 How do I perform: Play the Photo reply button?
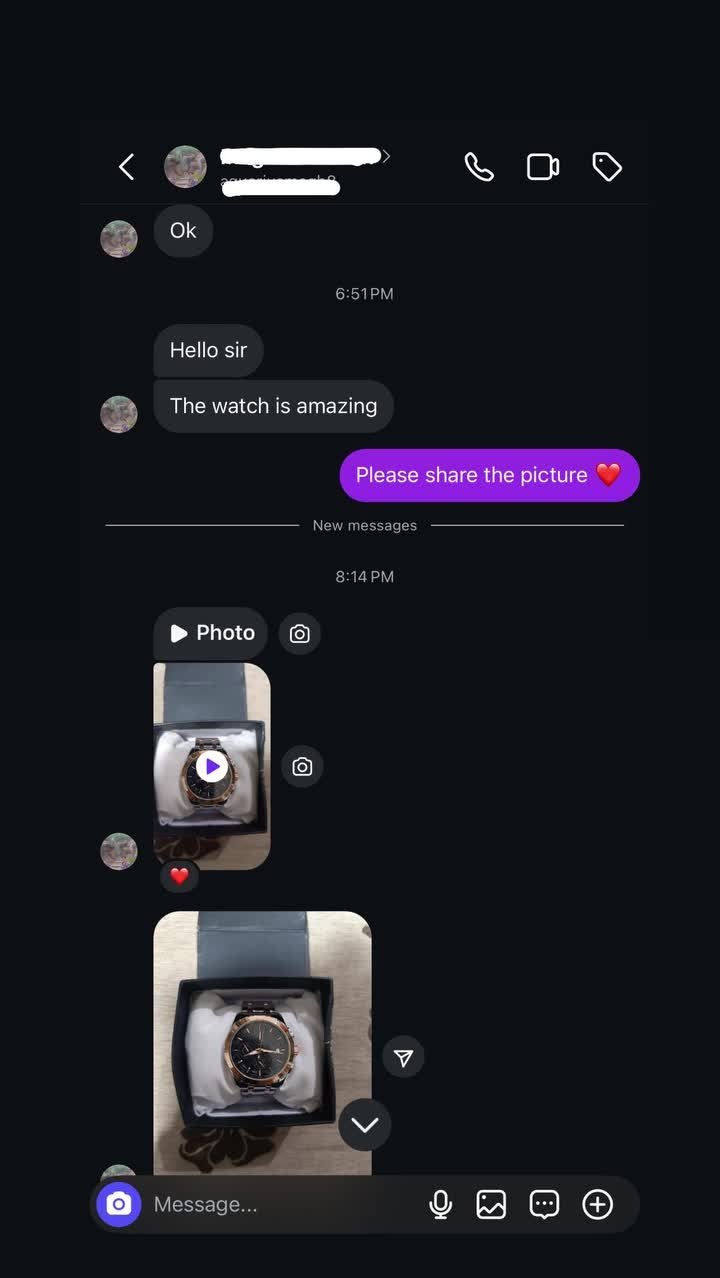211,633
